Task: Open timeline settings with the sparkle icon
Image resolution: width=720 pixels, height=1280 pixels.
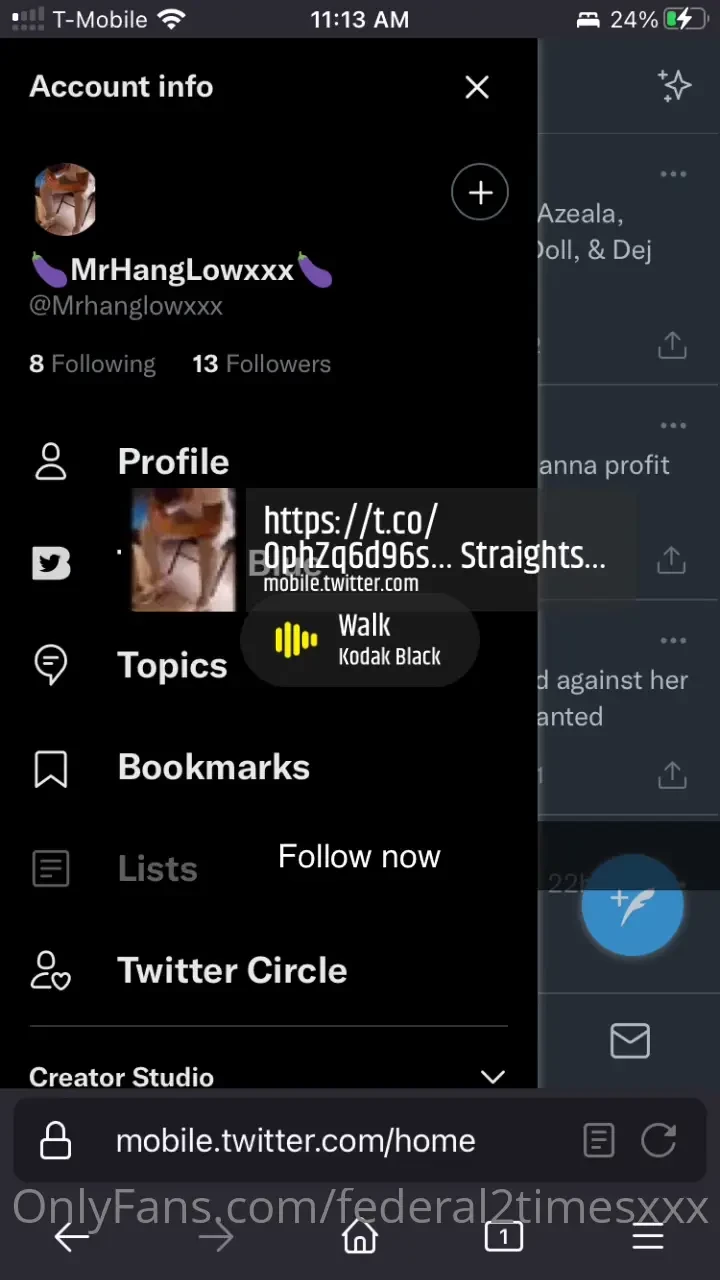Action: tap(675, 86)
